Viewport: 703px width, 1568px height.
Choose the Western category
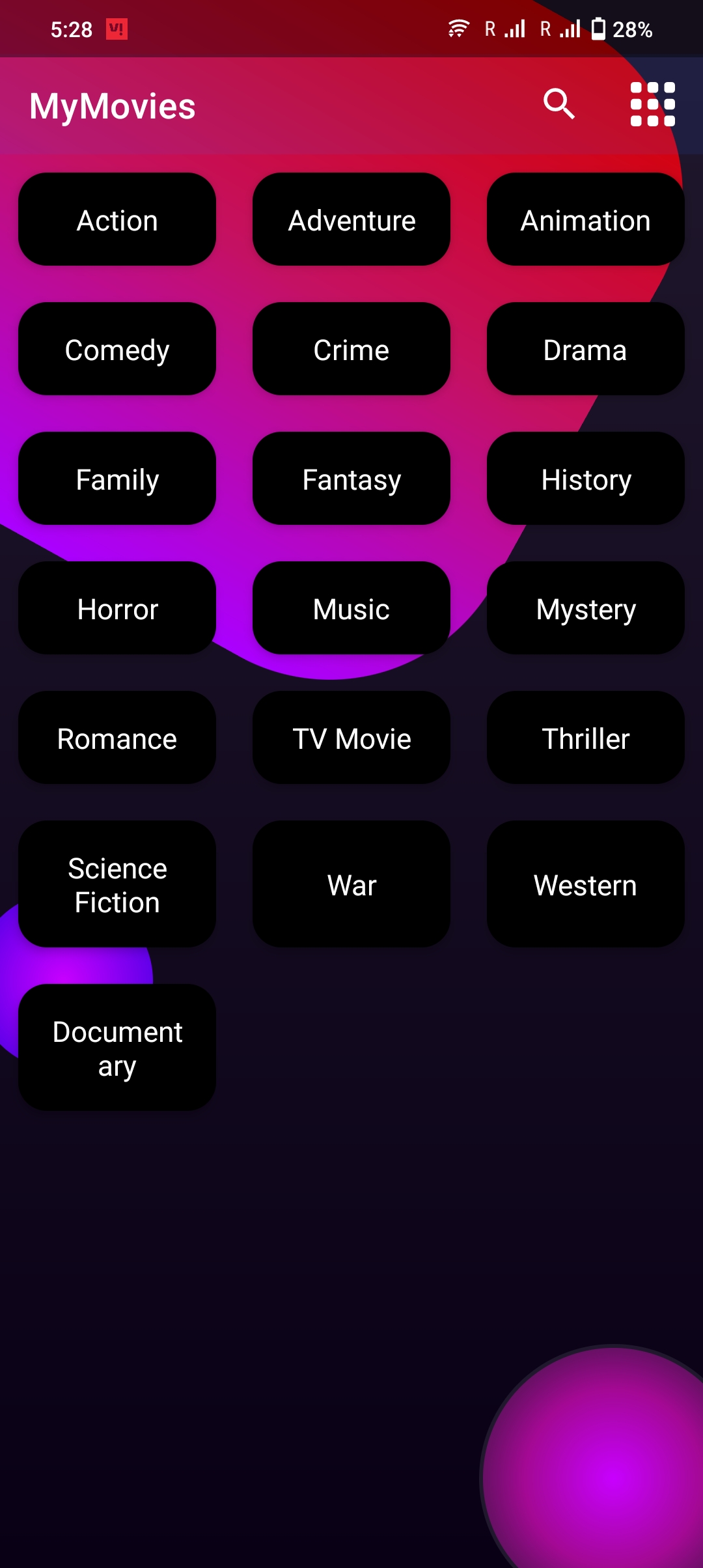pos(585,884)
